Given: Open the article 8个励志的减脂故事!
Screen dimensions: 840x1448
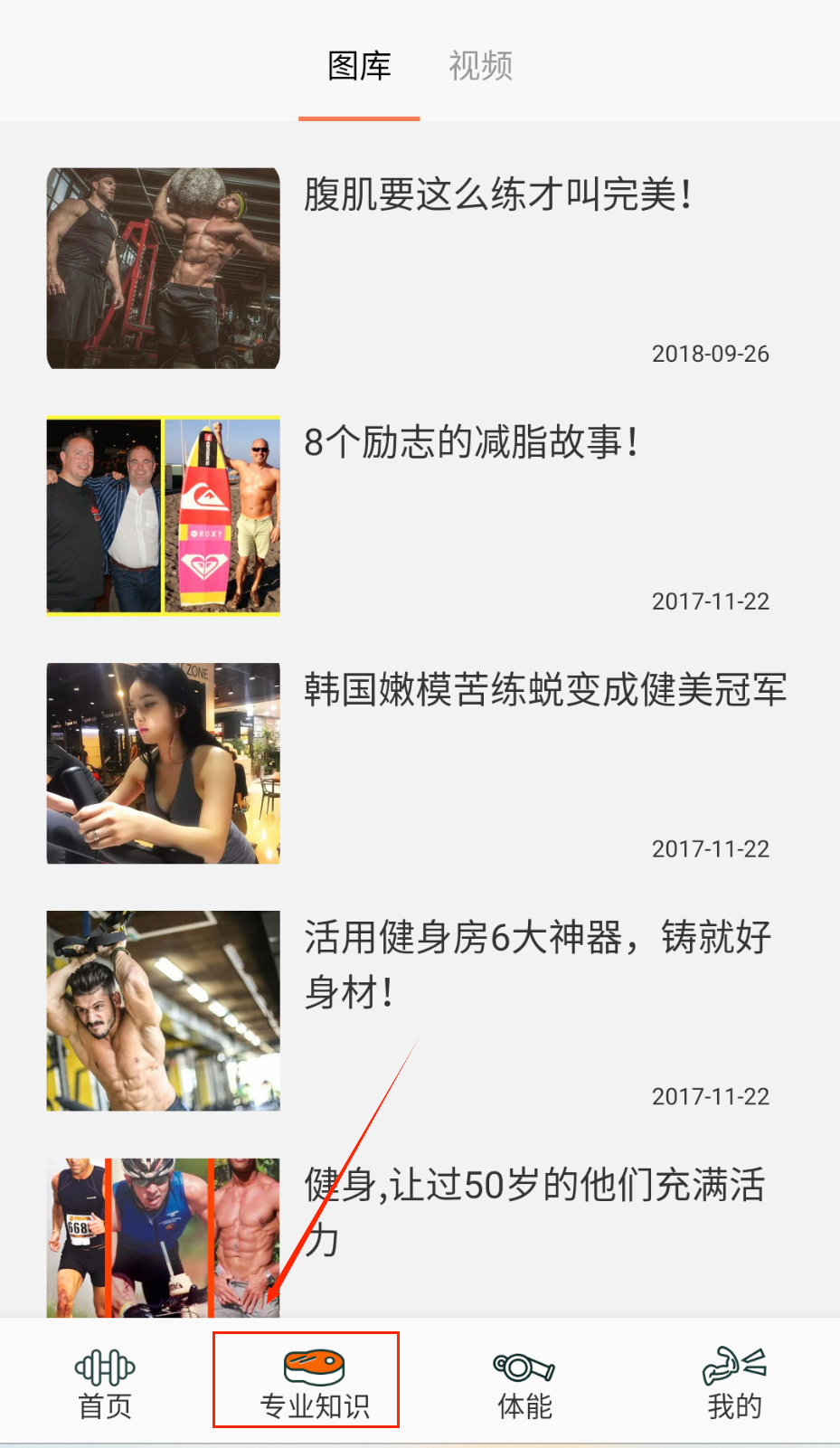Looking at the screenshot, I should coord(471,442).
